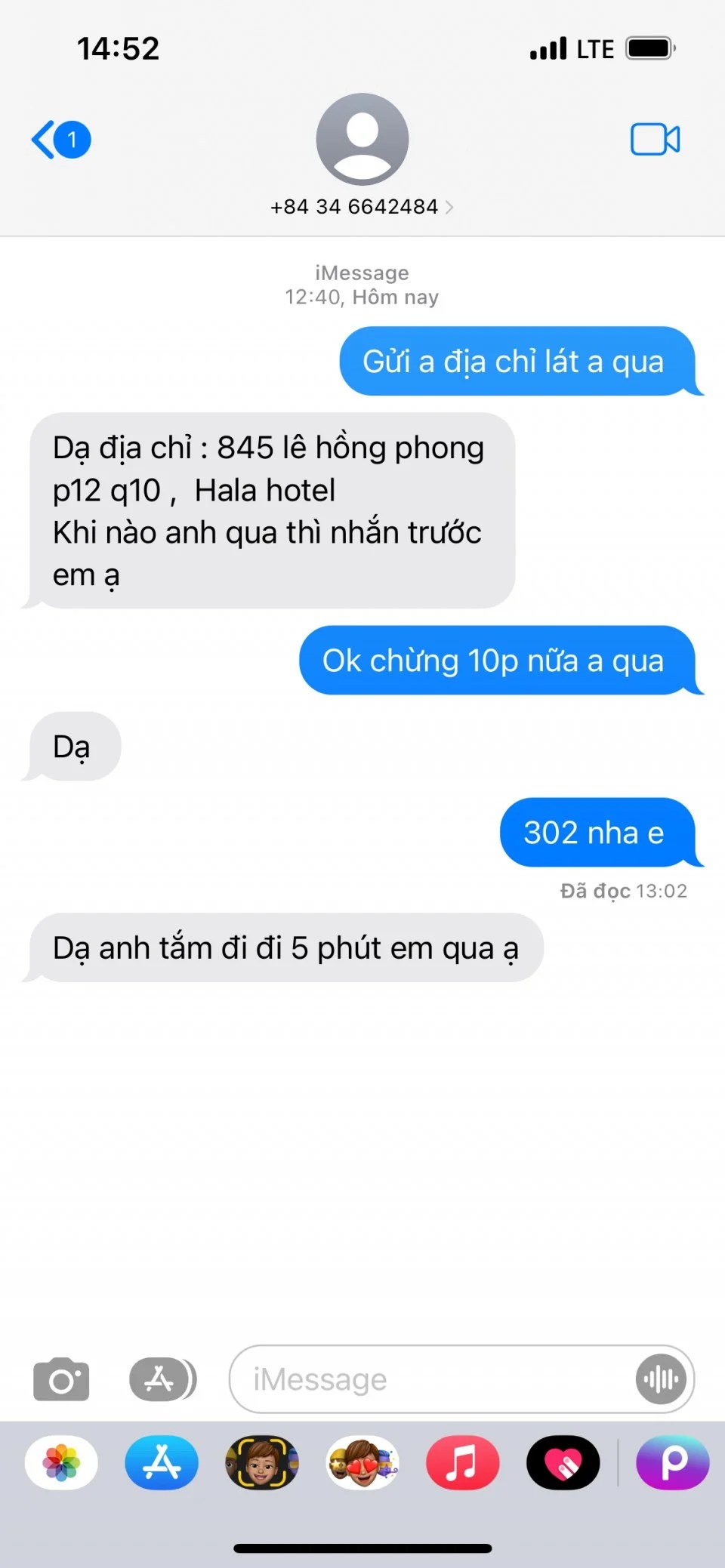The width and height of the screenshot is (725, 1568).
Task: Open the purple P app in the strip
Action: pyautogui.click(x=673, y=1462)
